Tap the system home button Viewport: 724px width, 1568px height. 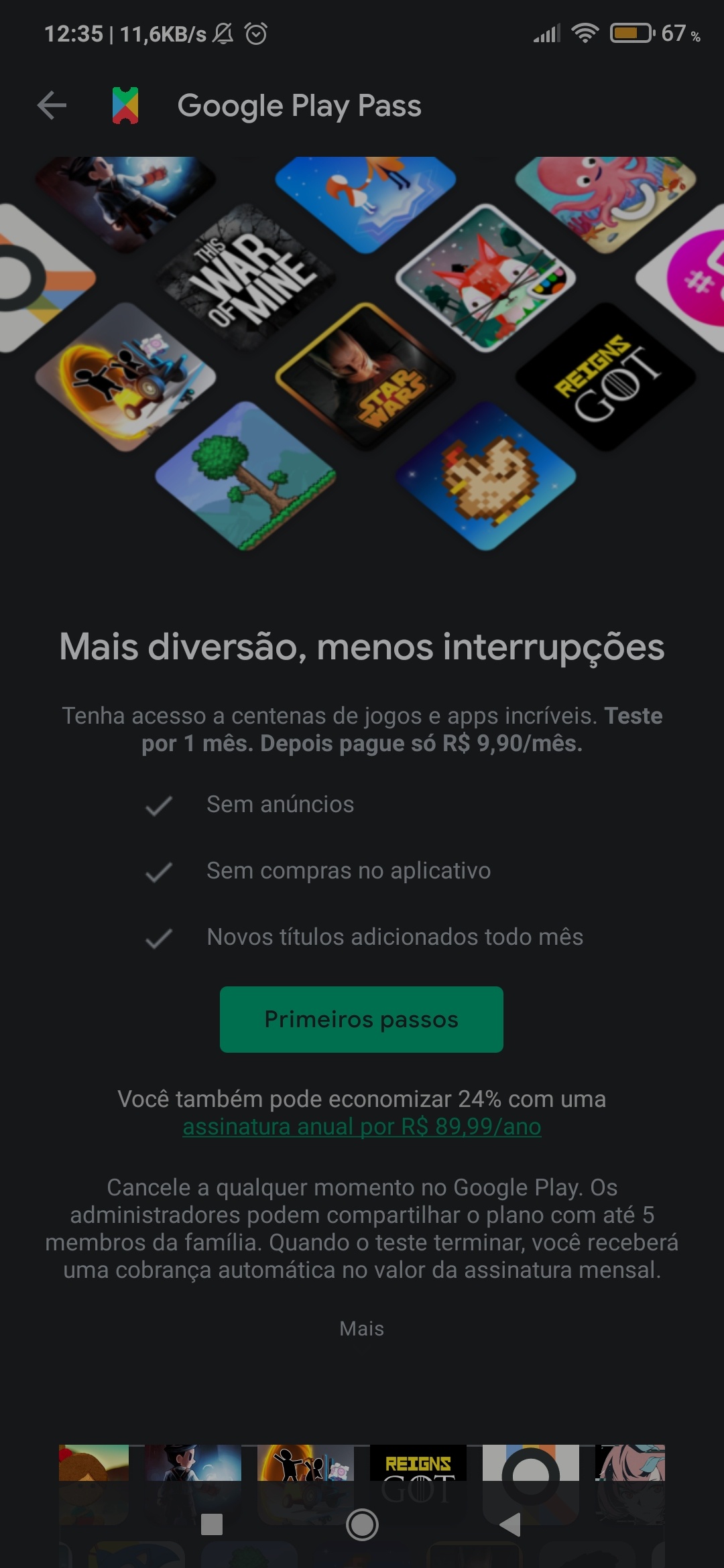tap(362, 1524)
